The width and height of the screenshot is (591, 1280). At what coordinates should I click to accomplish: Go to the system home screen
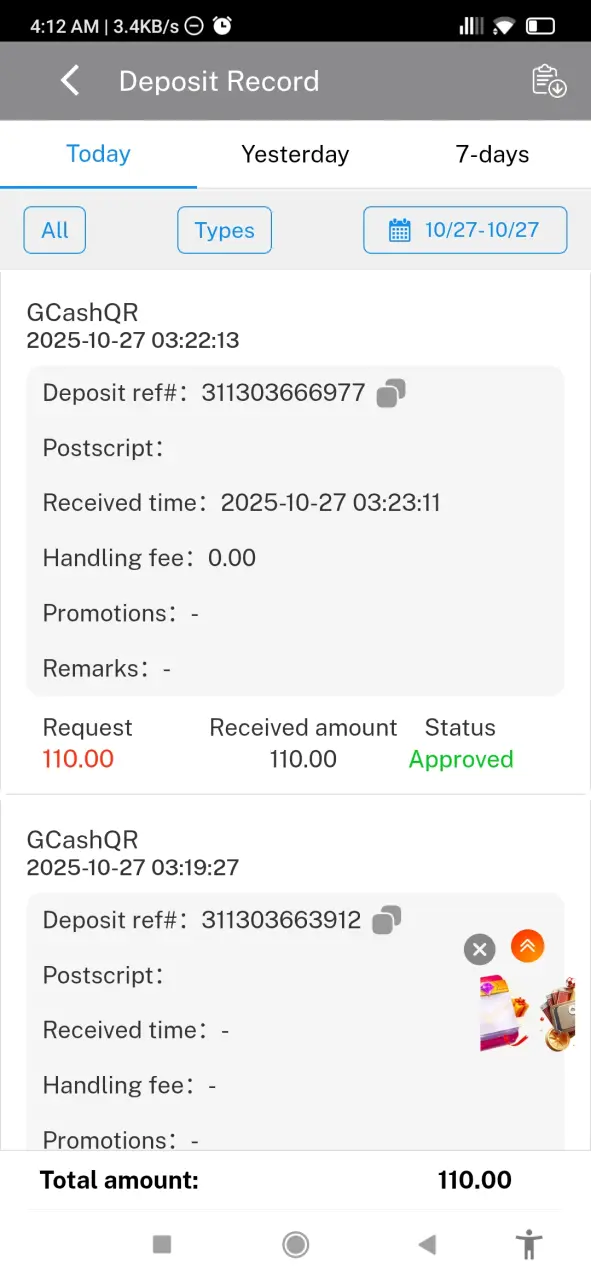tap(295, 1244)
